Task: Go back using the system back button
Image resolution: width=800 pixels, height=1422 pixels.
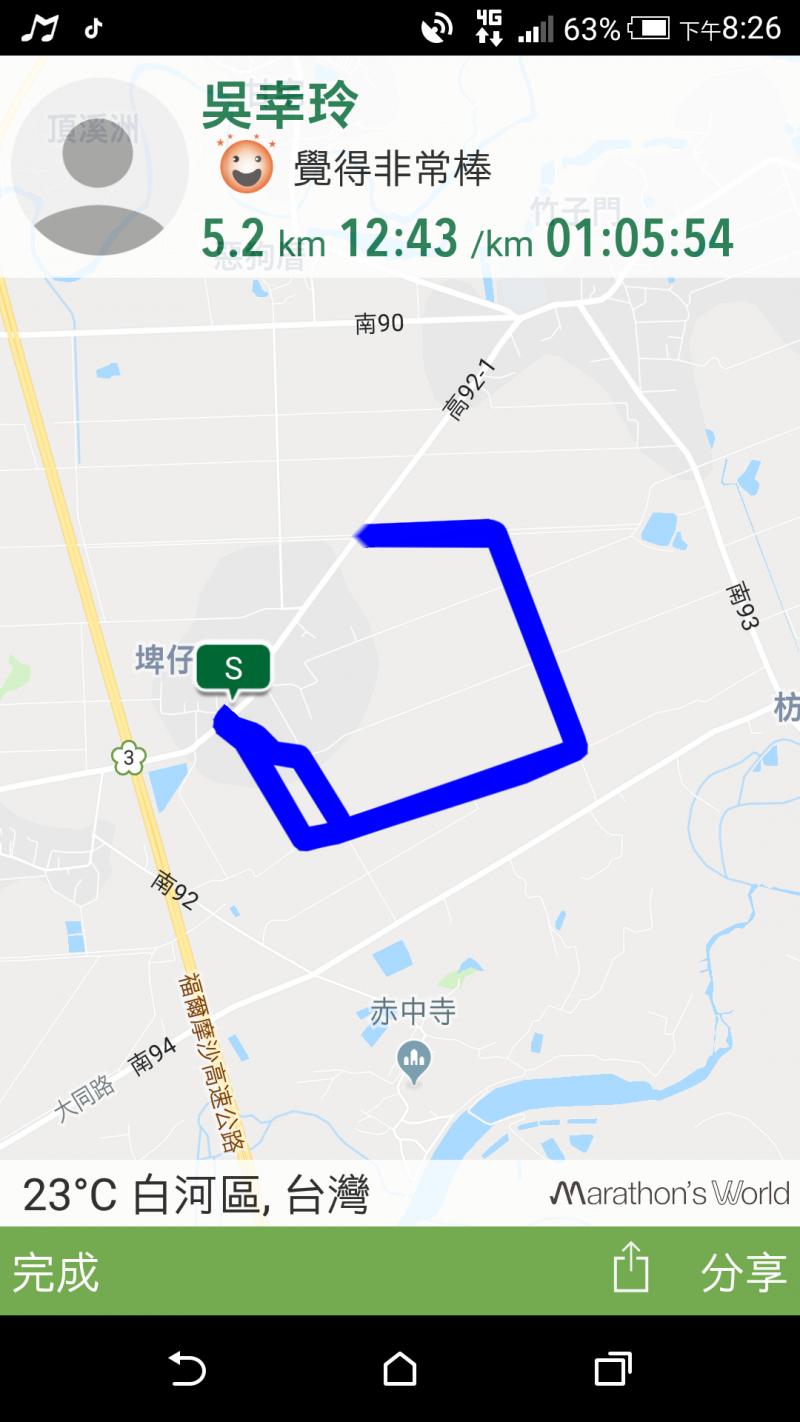Action: (x=187, y=1368)
